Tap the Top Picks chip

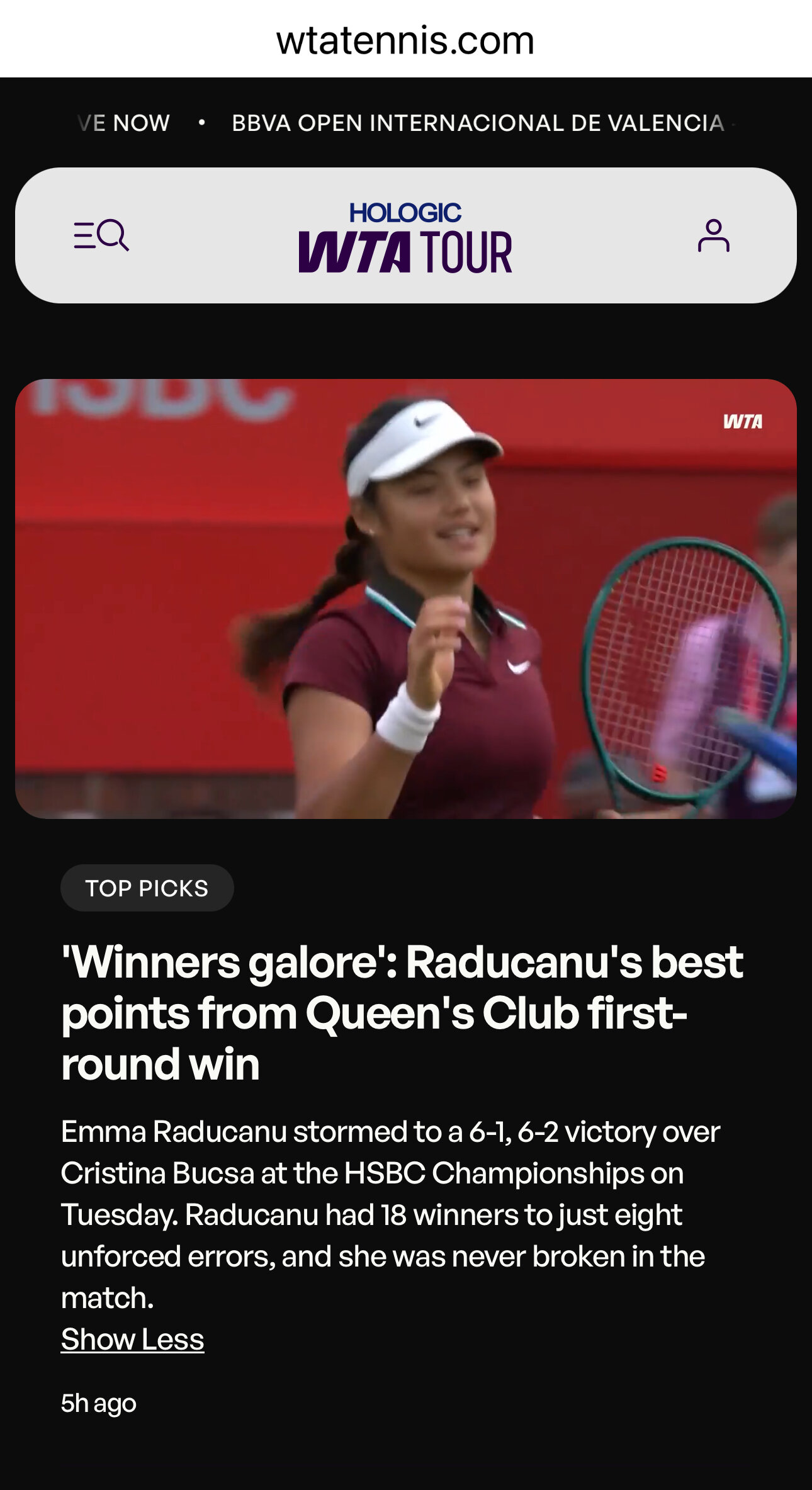point(147,888)
